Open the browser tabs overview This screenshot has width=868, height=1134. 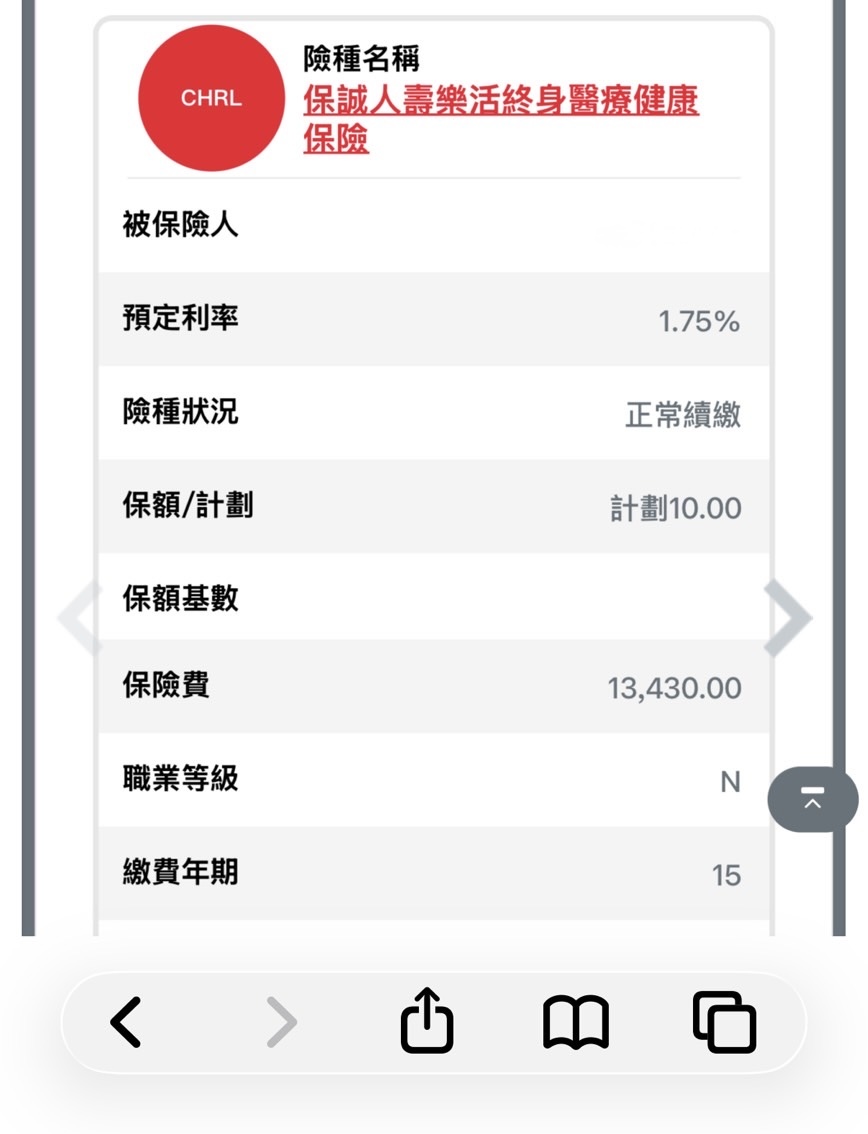(x=724, y=1022)
